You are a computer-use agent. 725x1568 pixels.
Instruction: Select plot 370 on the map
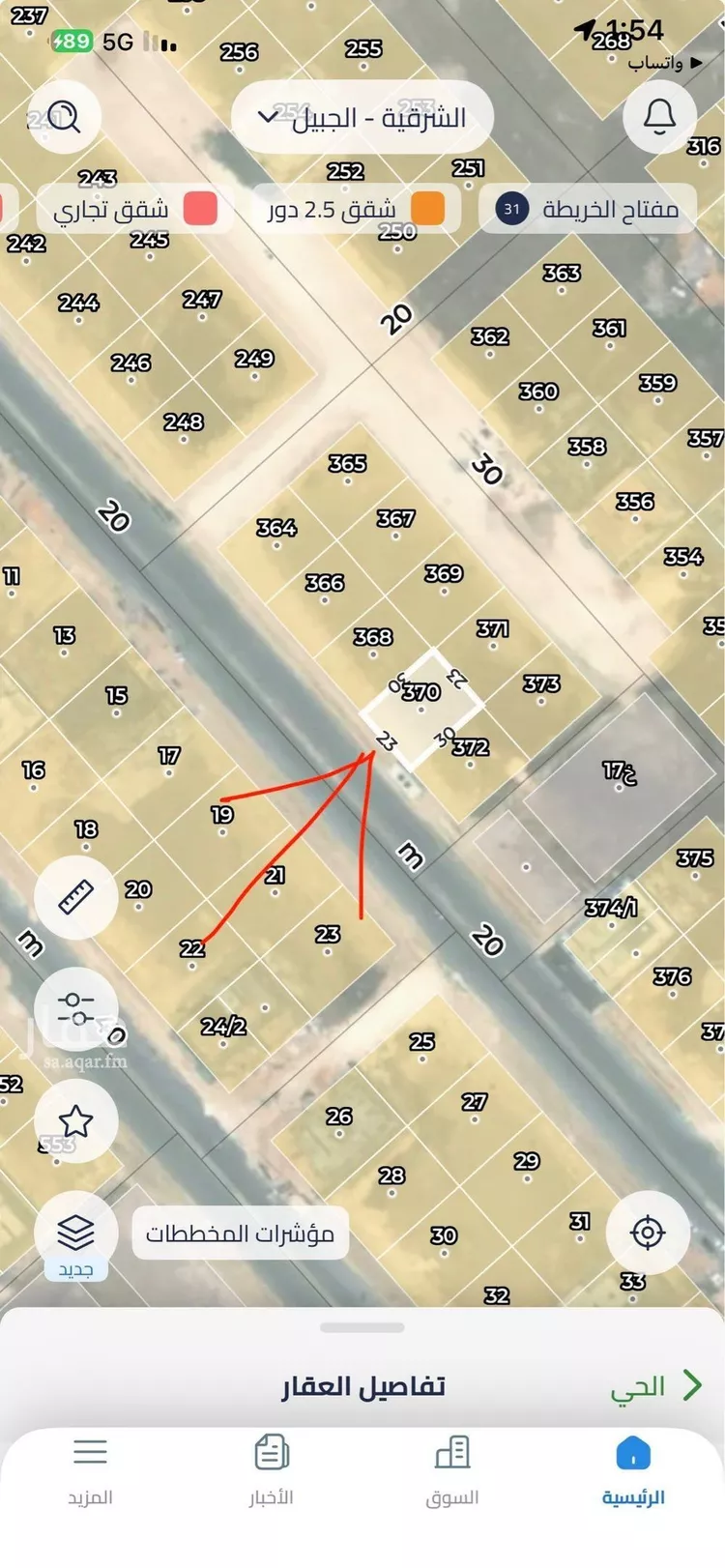click(x=421, y=708)
